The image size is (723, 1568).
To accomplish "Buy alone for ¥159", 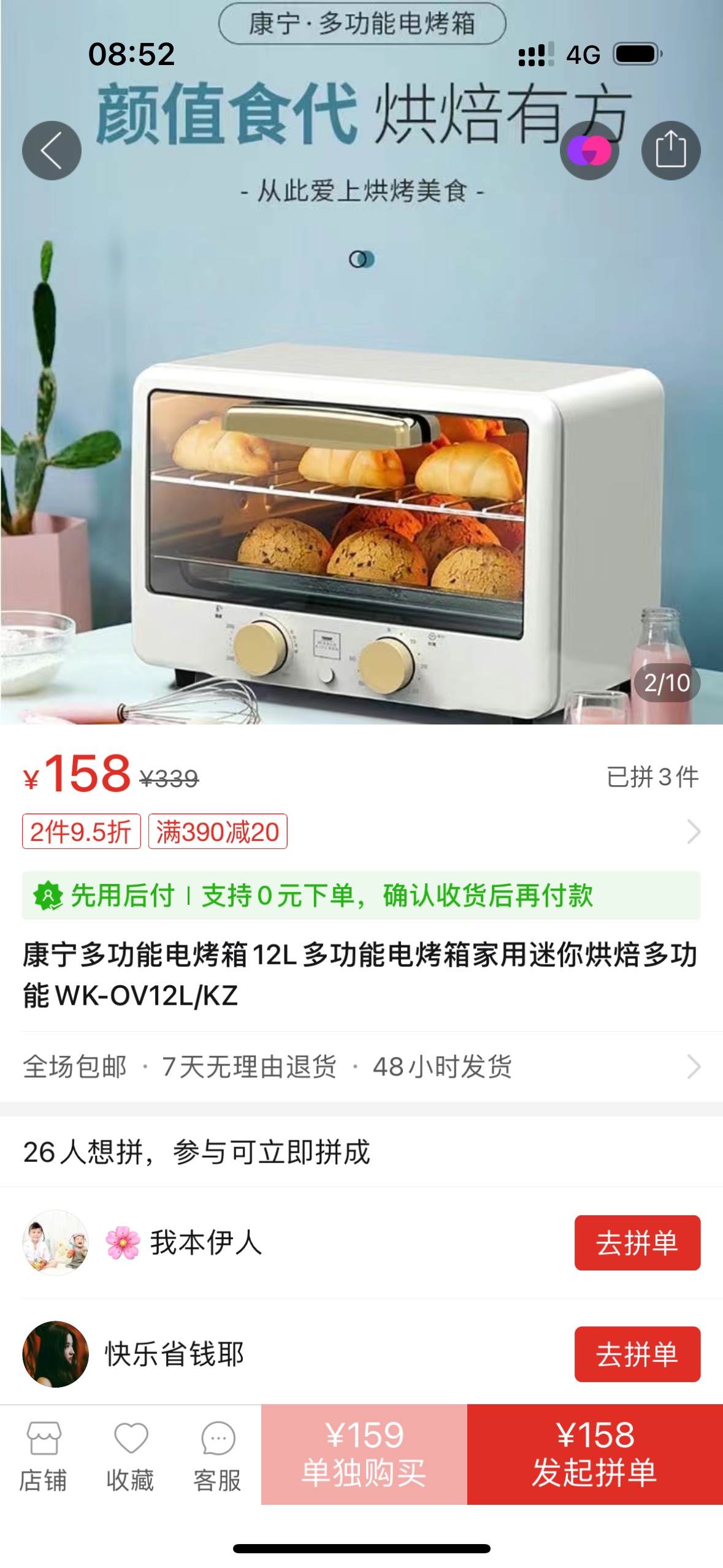I will pyautogui.click(x=364, y=1453).
